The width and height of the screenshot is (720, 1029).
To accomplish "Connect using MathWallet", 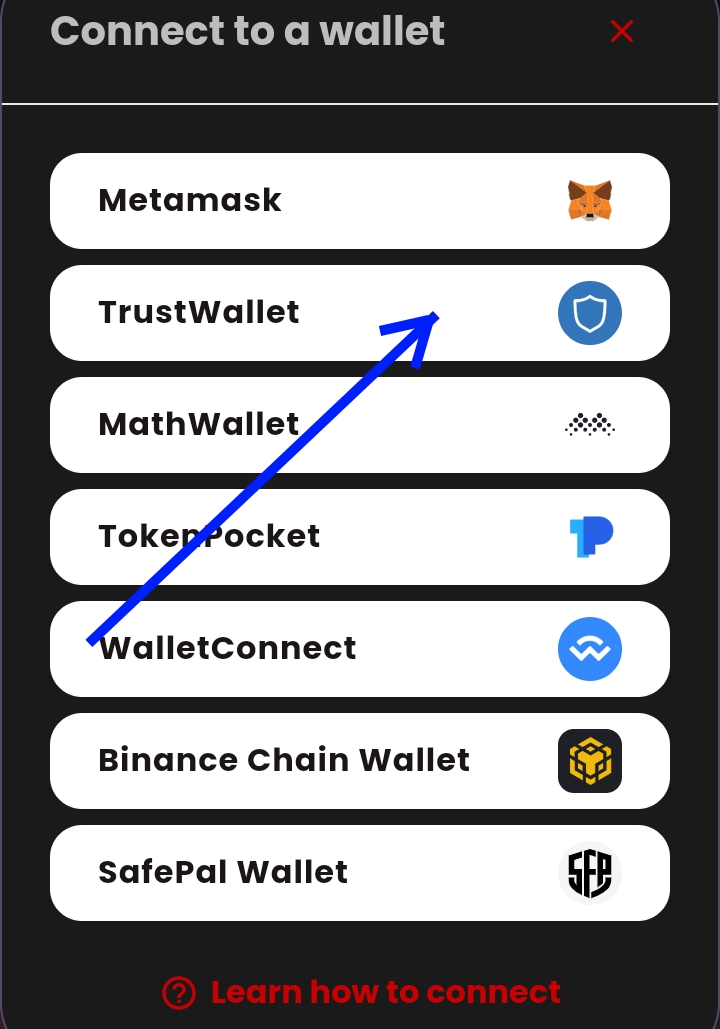I will coord(359,425).
